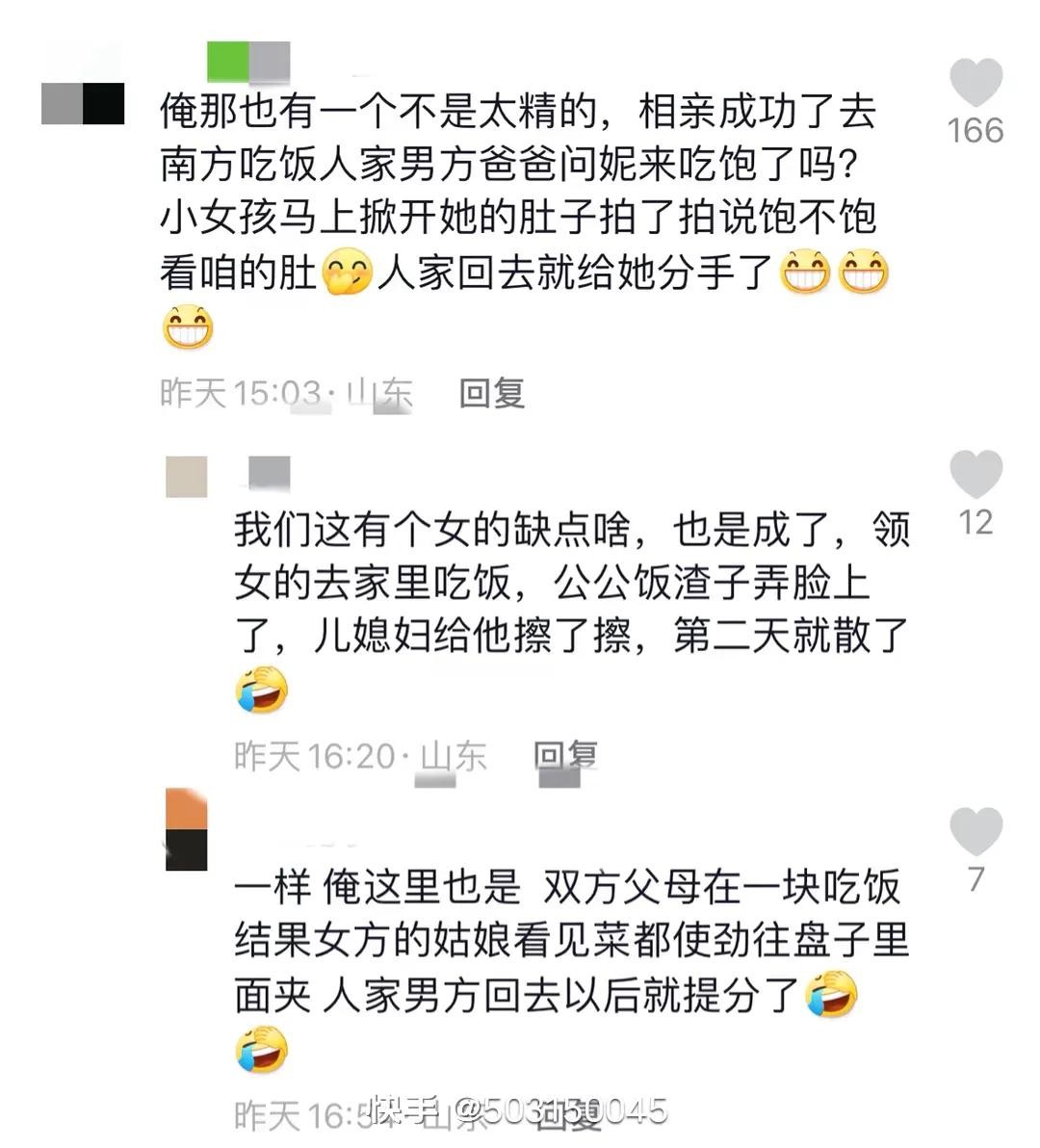This screenshot has width=1040, height=1148.
Task: Reply to the comment posted 昨天 15:03
Action: pyautogui.click(x=491, y=393)
